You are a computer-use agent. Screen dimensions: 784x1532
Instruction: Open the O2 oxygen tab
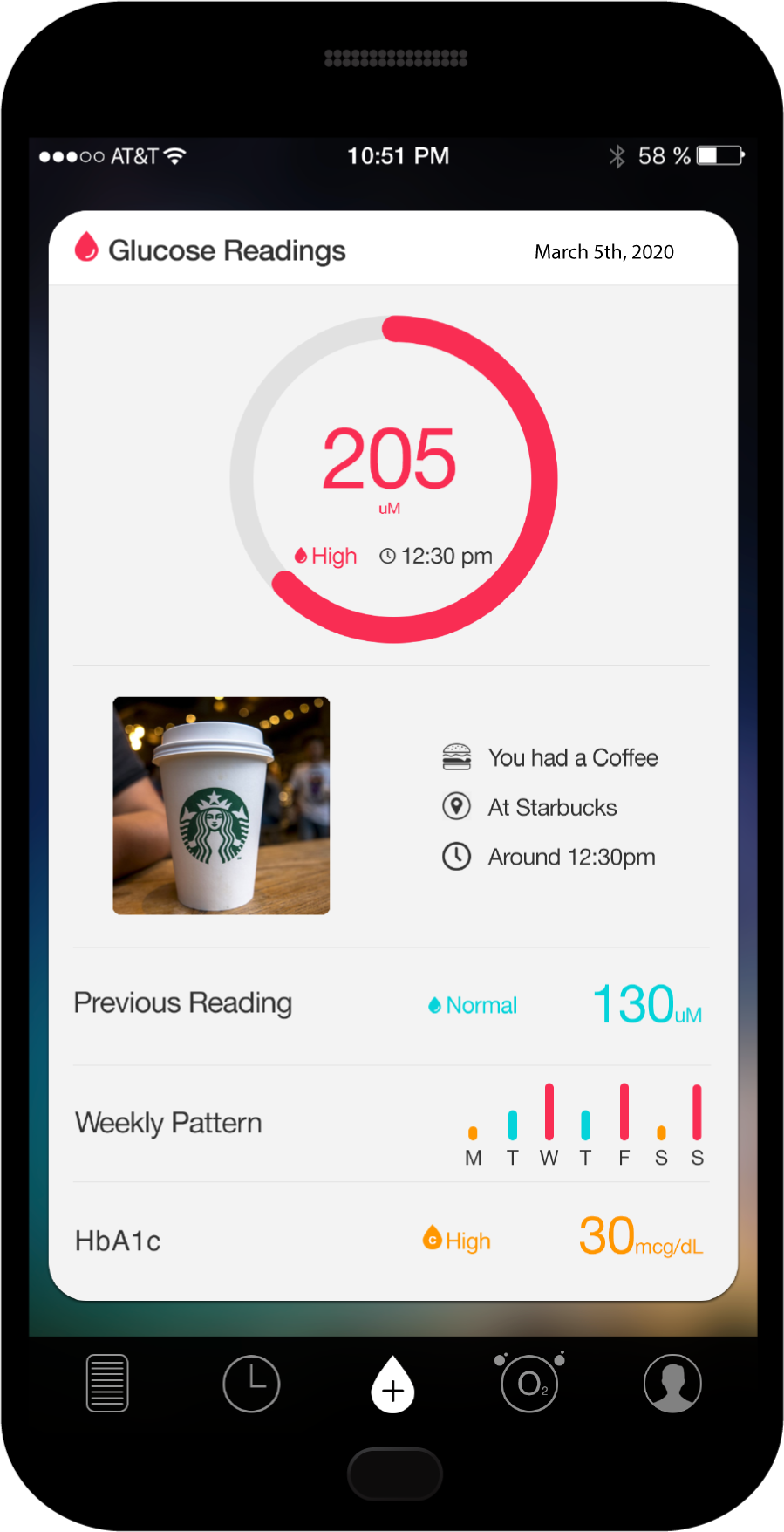530,1382
